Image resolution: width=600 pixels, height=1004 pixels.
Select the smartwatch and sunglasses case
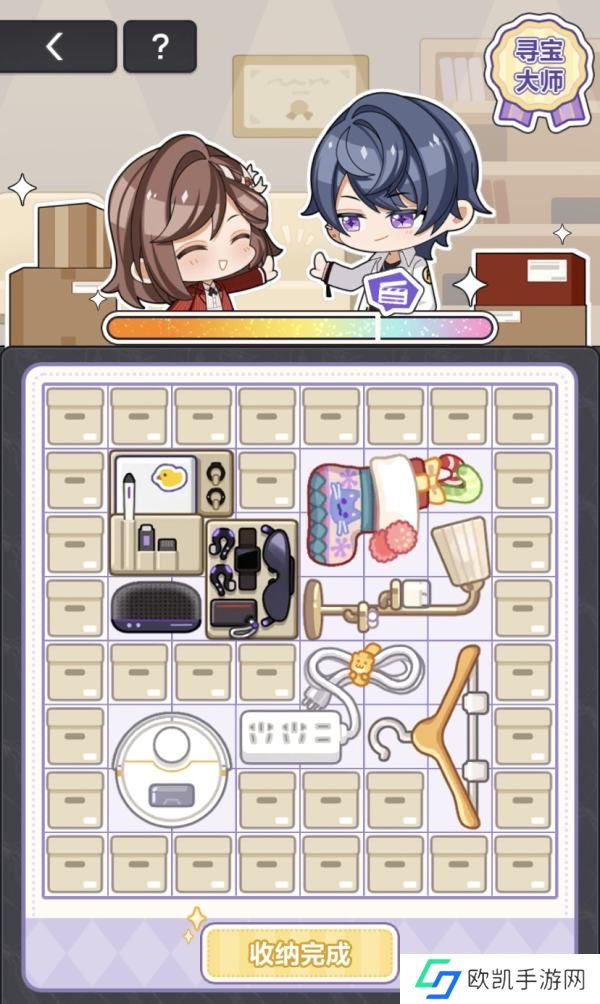[251, 577]
